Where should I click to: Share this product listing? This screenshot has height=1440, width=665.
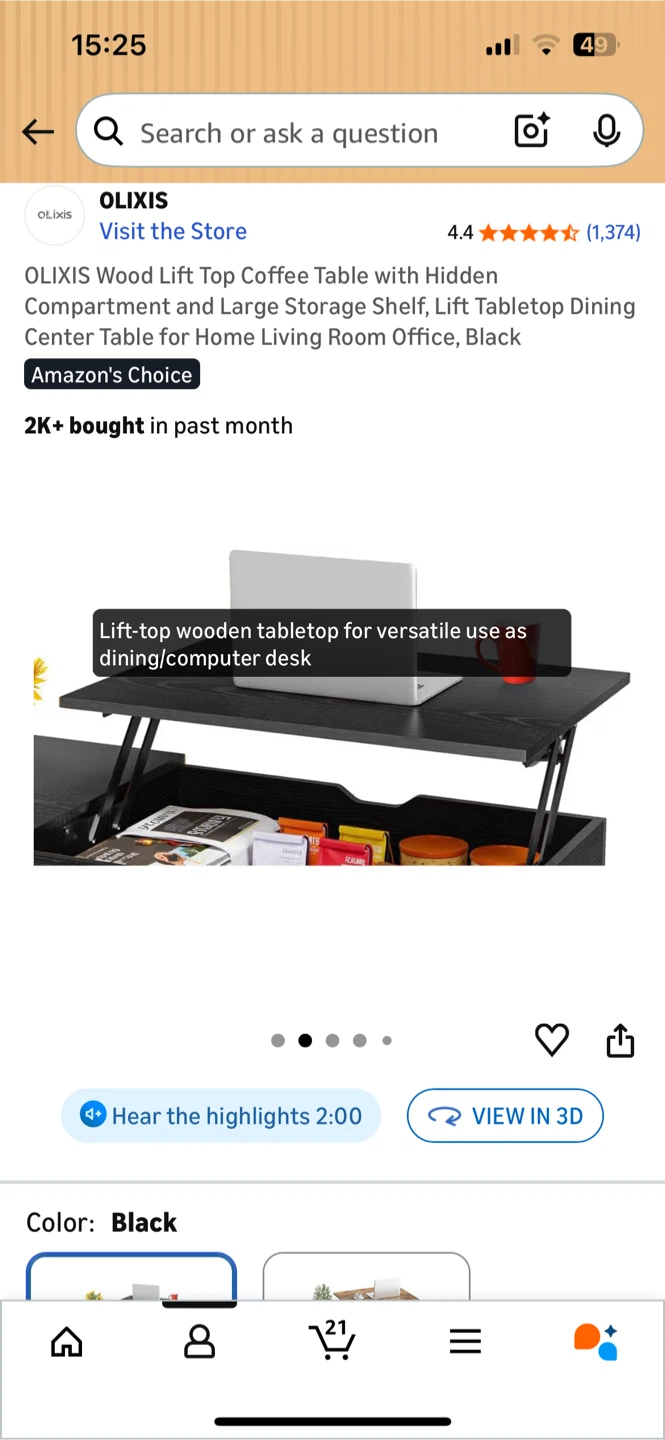[x=620, y=1040]
